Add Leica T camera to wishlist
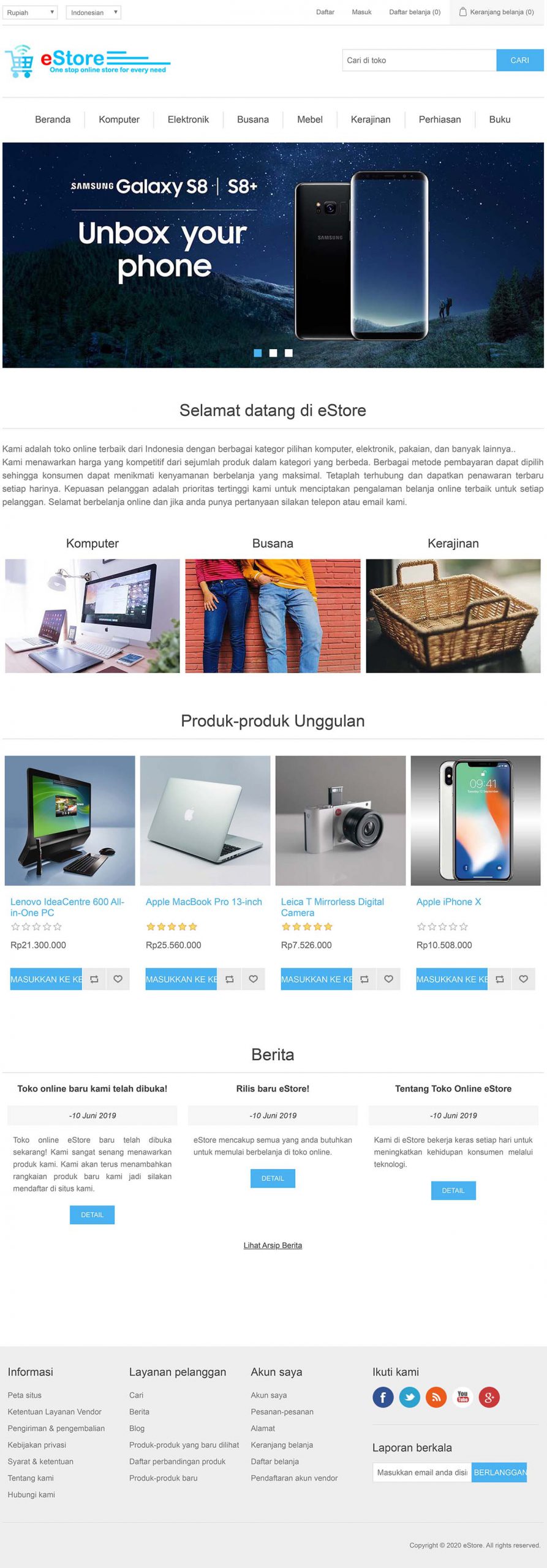 coord(388,979)
